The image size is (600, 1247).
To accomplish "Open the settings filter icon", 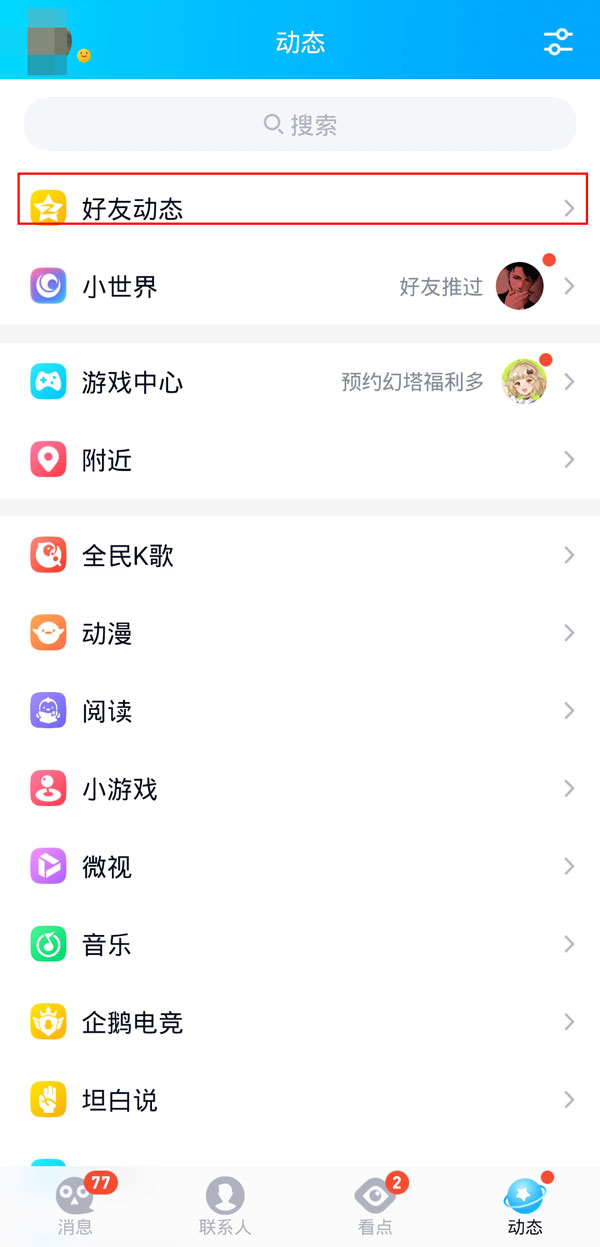I will [x=557, y=42].
